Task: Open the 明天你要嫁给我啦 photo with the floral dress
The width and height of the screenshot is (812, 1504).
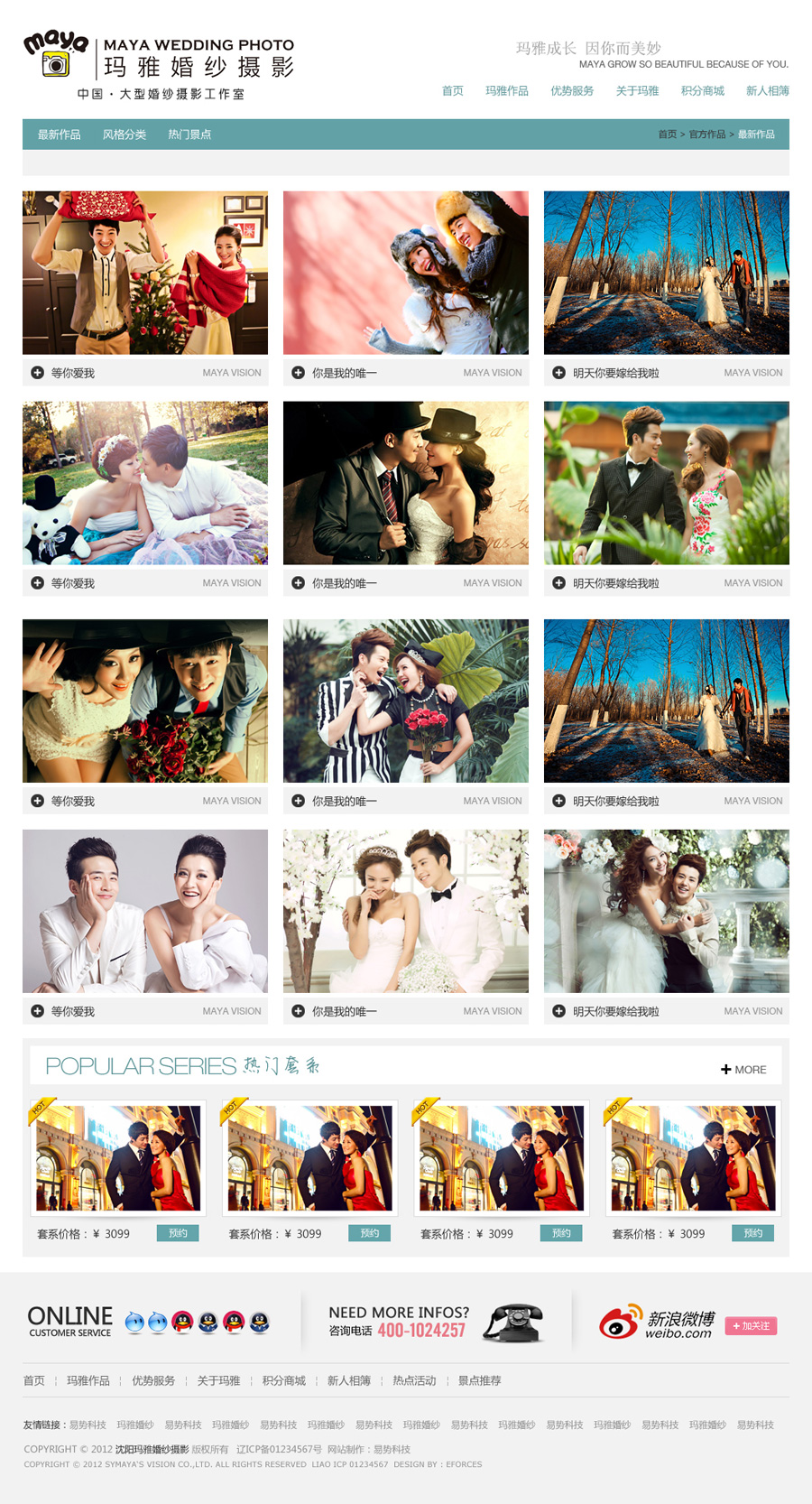Action: (667, 483)
